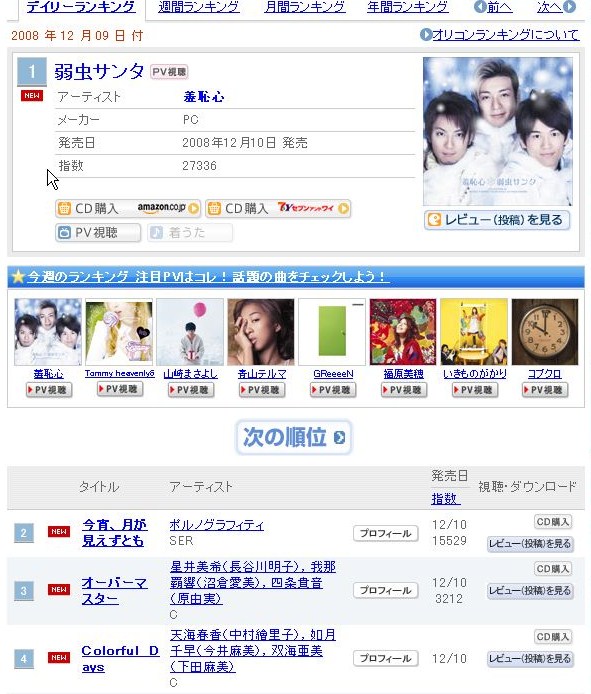The image size is (591, 694).
Task: Watch the PV for 山崎まさよし
Action: coord(191,389)
